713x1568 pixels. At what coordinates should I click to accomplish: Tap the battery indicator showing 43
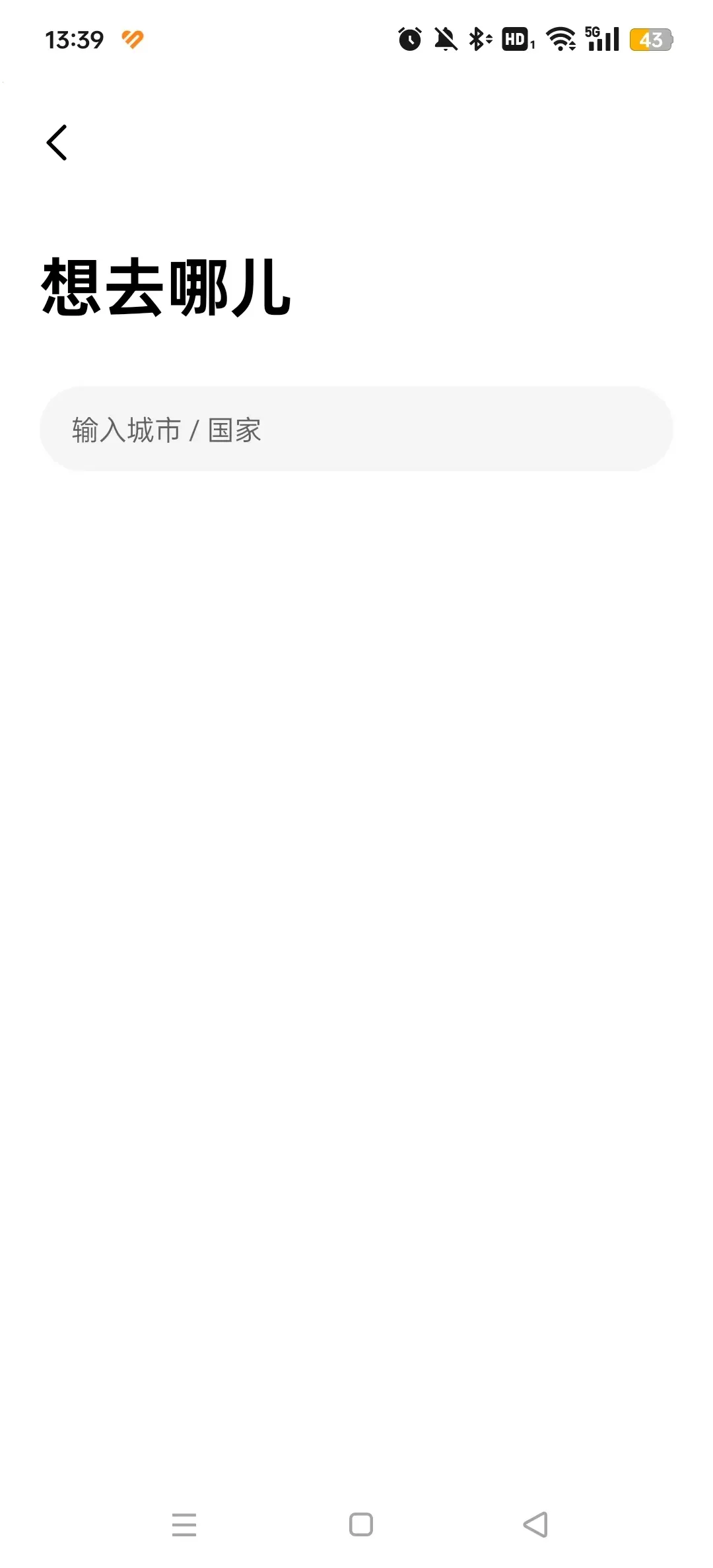click(651, 40)
